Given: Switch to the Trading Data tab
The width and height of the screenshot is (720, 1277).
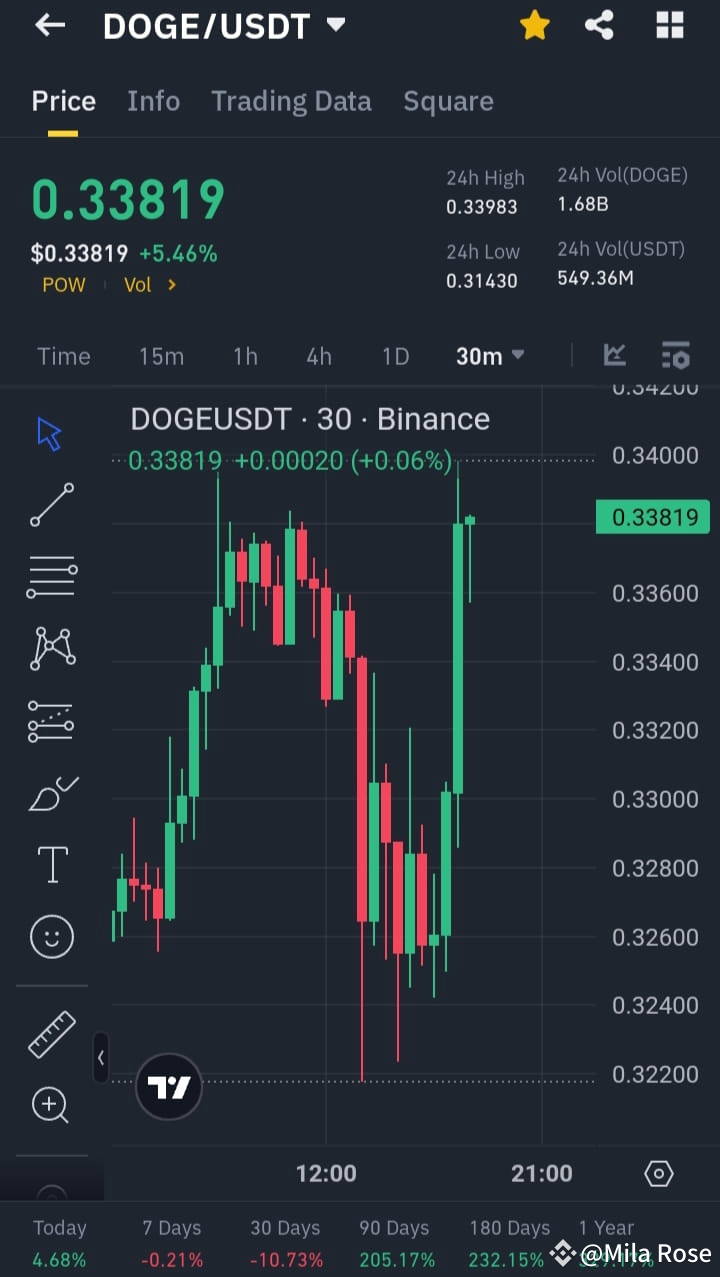Looking at the screenshot, I should (291, 100).
